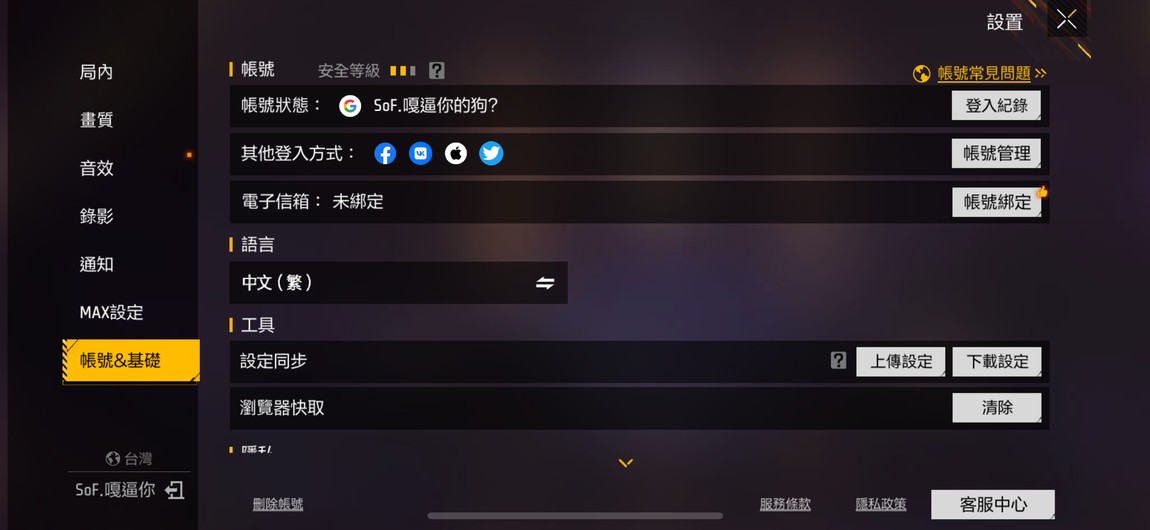Viewport: 1150px width, 530px height.
Task: Upload settings with 上傳設定
Action: (x=900, y=361)
